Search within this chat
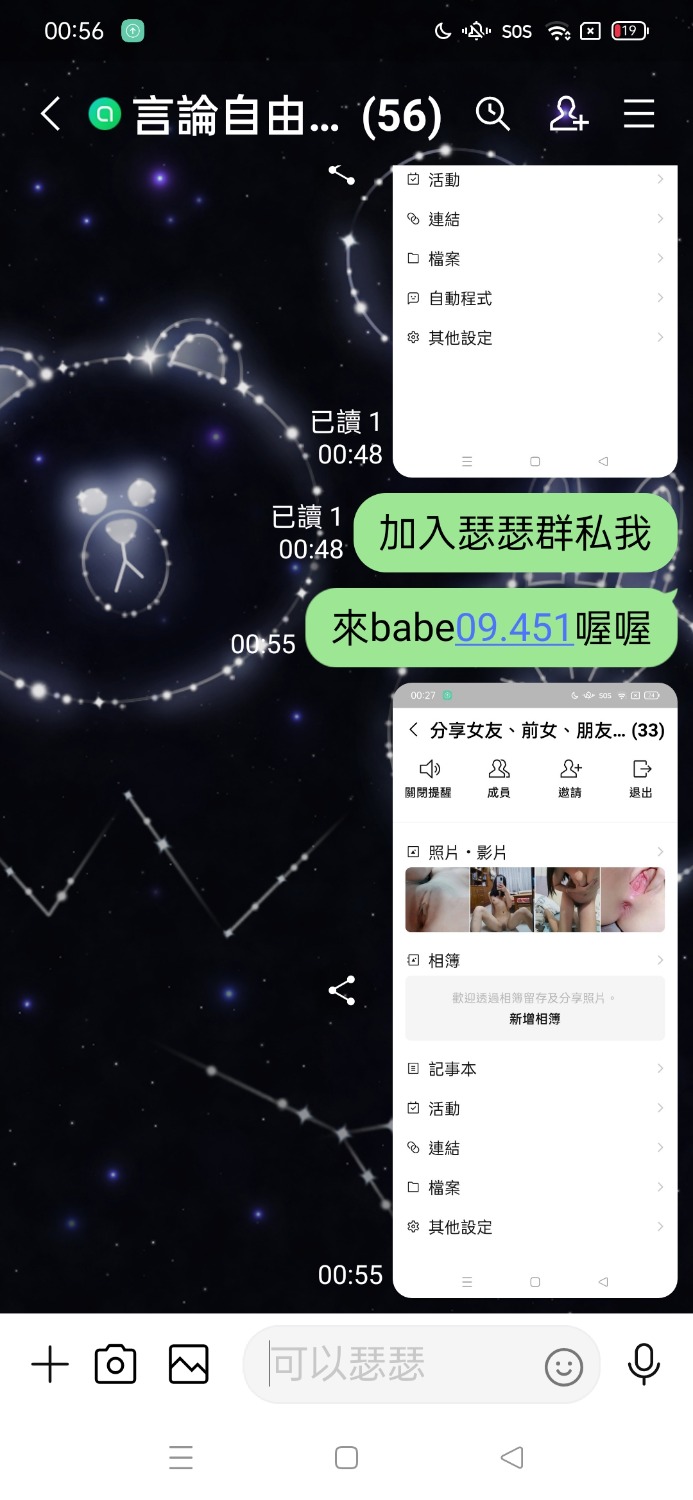This screenshot has width=693, height=1500. coord(492,115)
